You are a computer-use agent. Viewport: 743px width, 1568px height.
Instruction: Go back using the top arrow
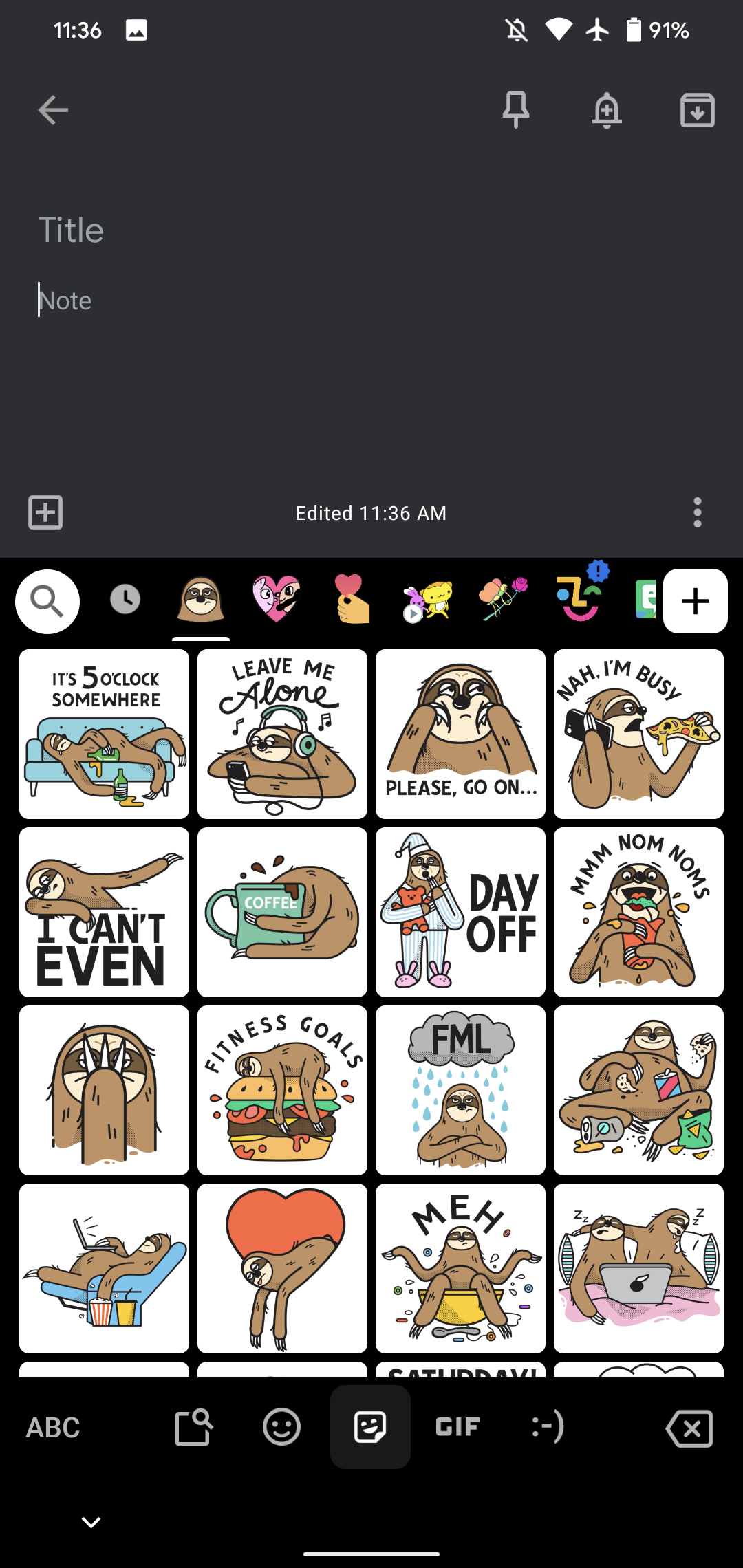click(53, 110)
